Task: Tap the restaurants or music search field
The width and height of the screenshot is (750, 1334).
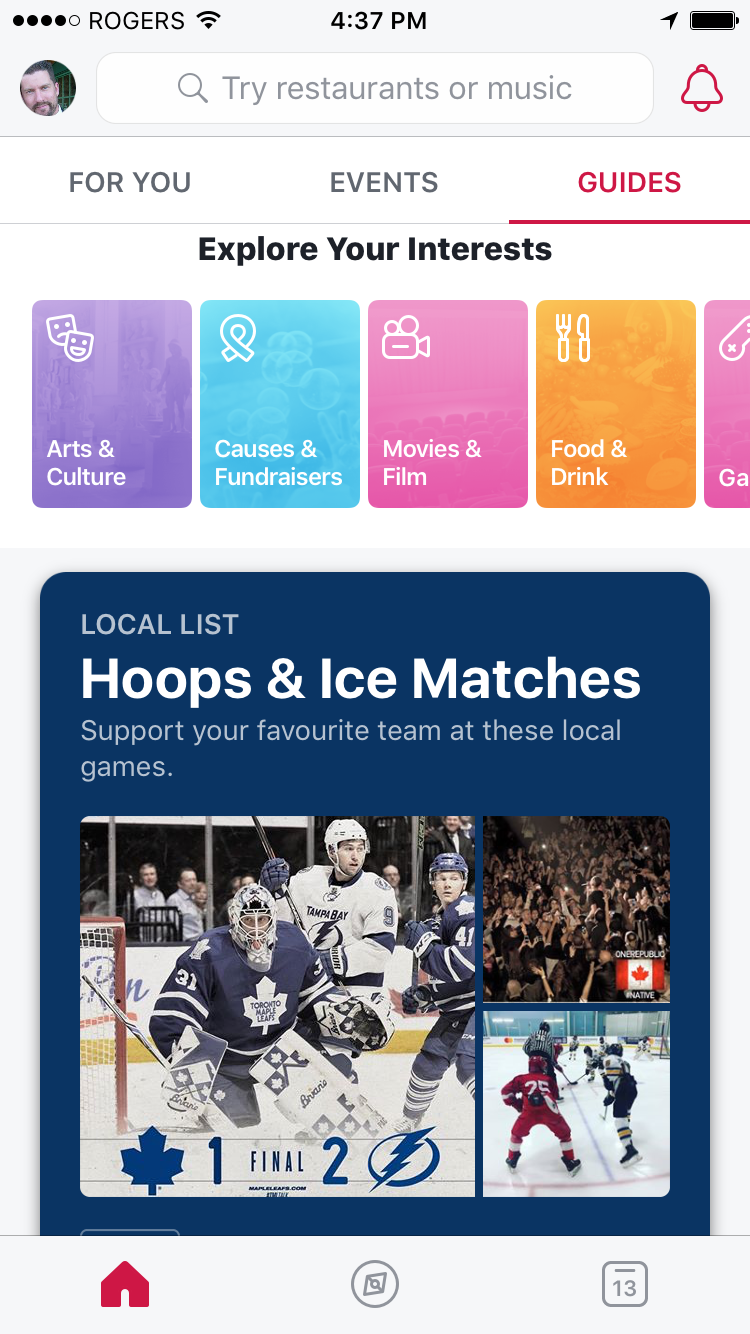Action: click(x=375, y=88)
